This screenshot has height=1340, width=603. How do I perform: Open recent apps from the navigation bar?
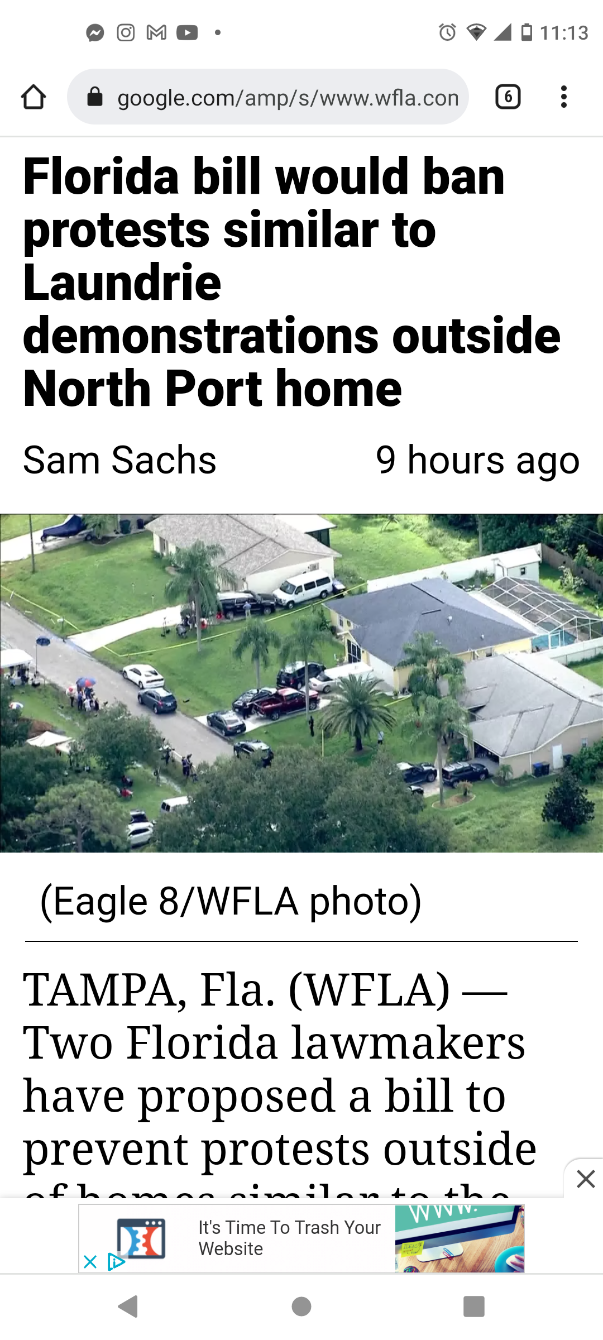474,1307
